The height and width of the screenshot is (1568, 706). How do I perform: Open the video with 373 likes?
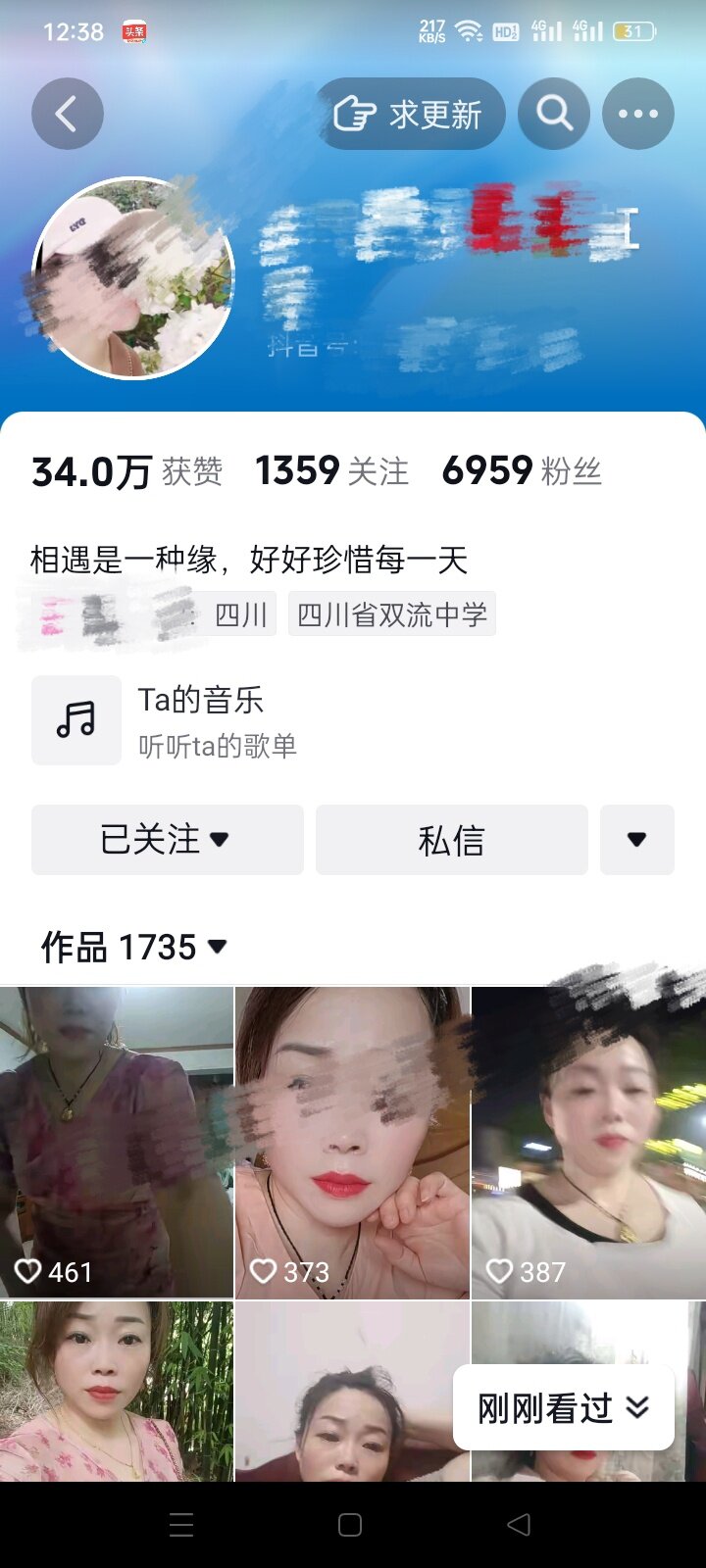(x=352, y=1142)
